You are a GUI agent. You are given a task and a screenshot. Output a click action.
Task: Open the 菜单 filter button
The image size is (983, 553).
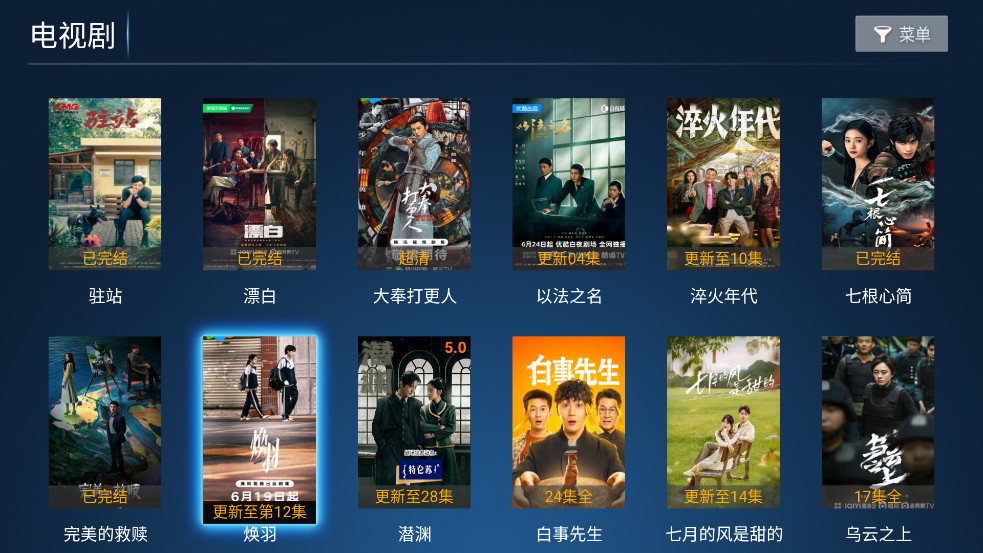tap(901, 34)
